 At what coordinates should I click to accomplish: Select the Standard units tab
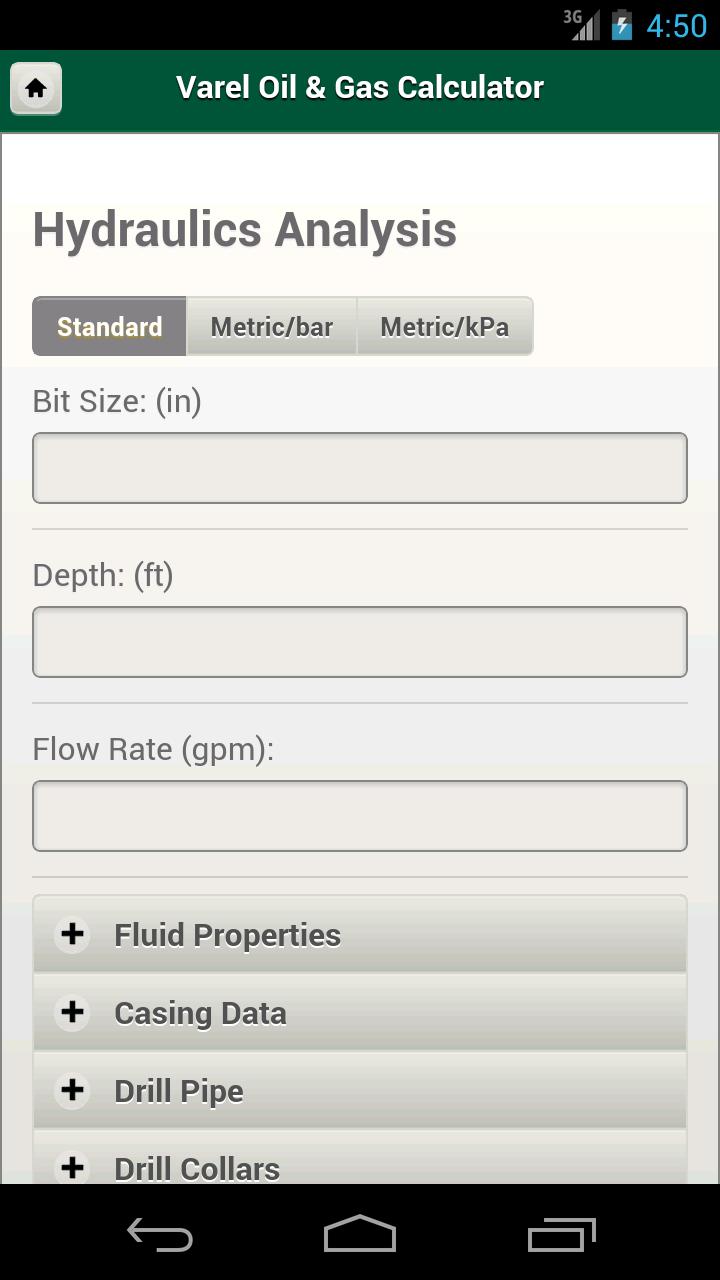pyautogui.click(x=109, y=326)
